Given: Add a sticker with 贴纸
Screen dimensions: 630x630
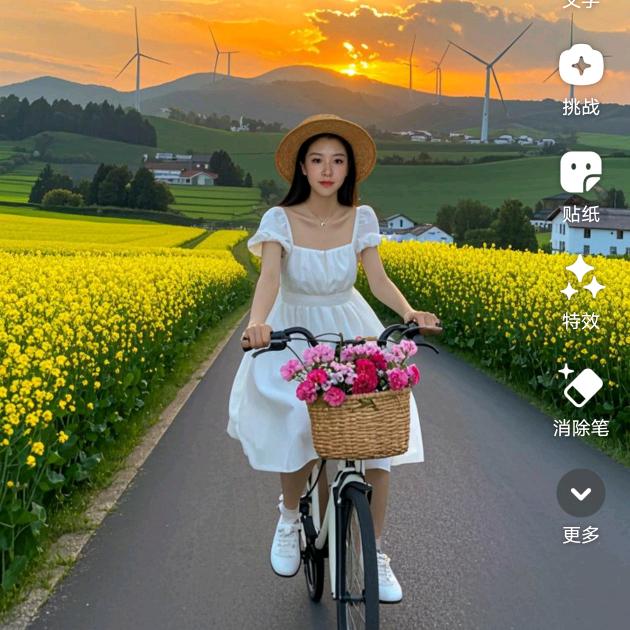Looking at the screenshot, I should pos(581,173).
